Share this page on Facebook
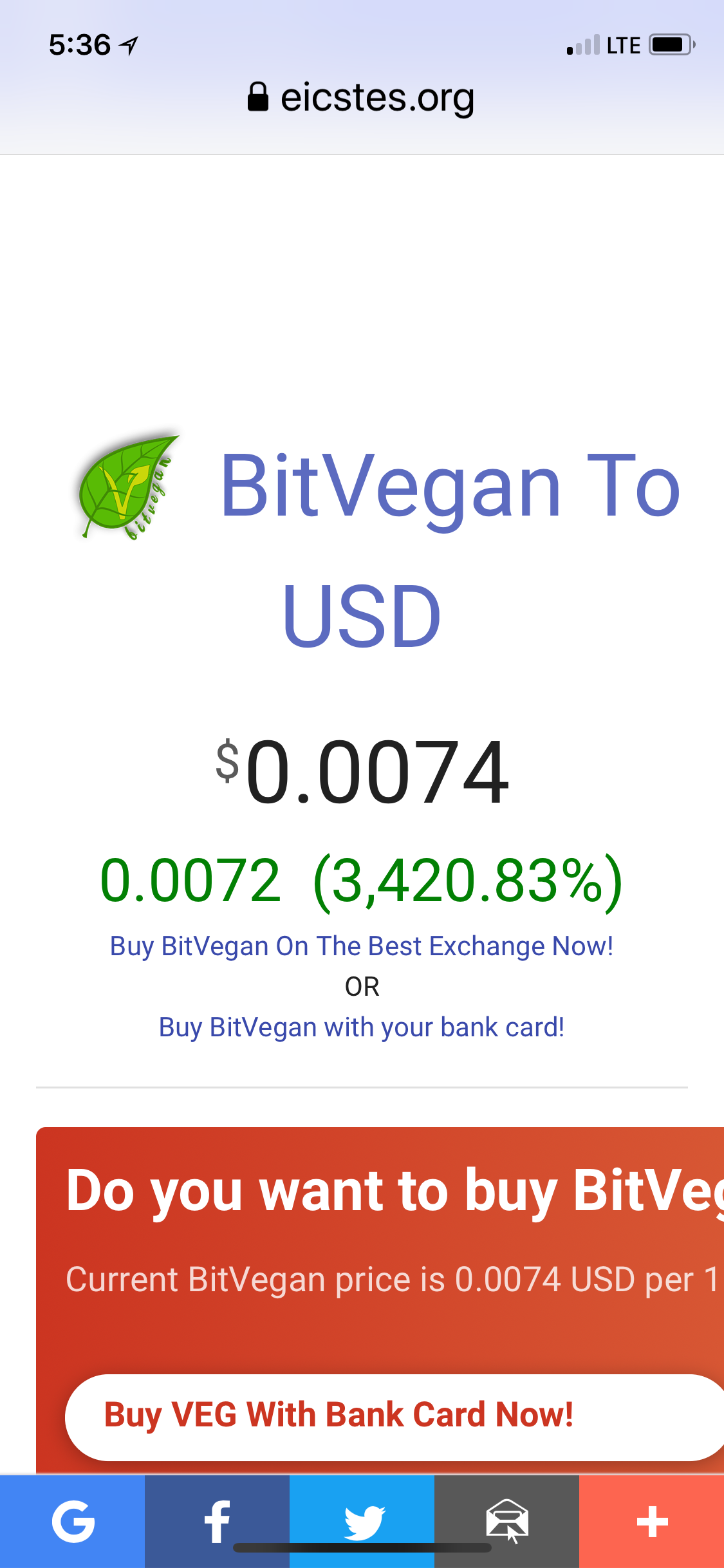The width and height of the screenshot is (724, 1568). pyautogui.click(x=217, y=1522)
